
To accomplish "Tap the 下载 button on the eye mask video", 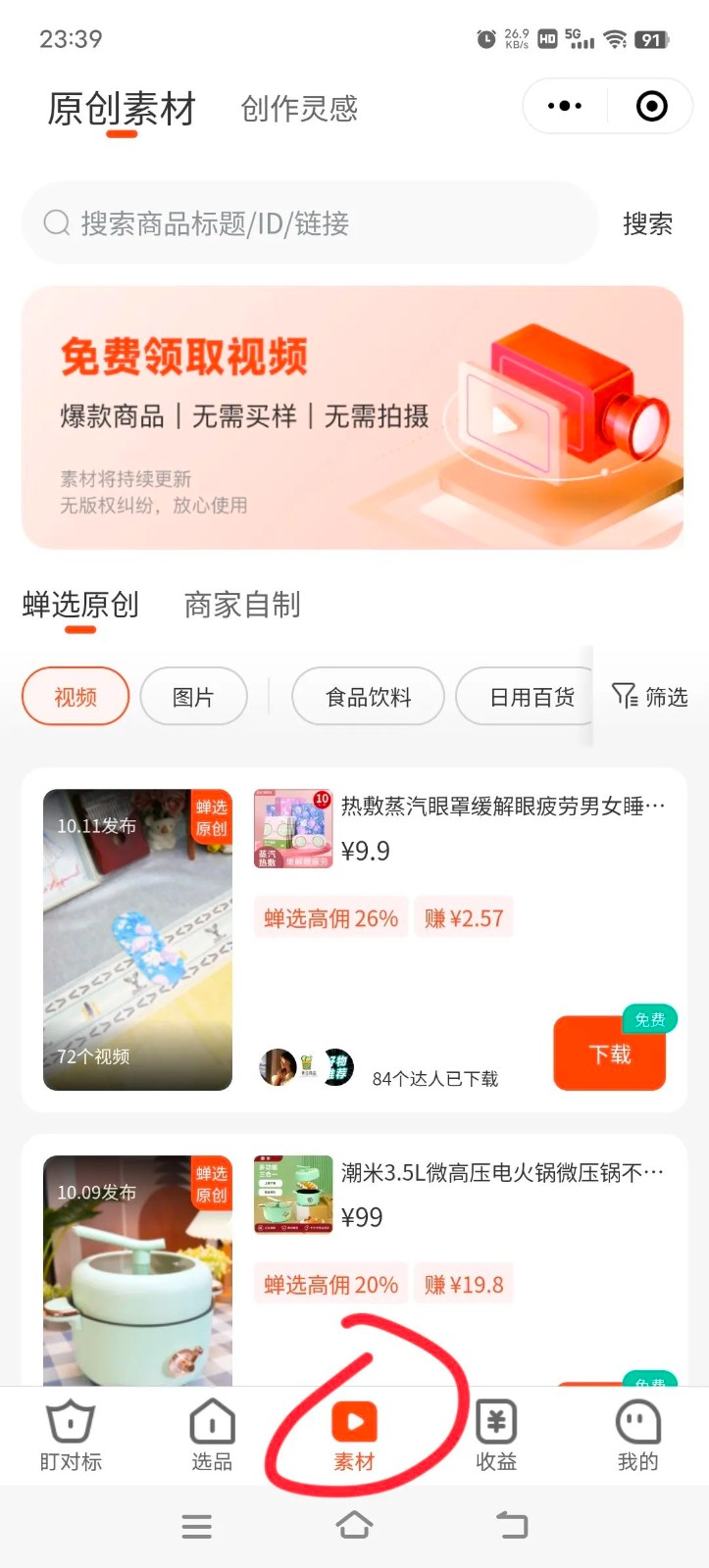I will (x=609, y=1053).
